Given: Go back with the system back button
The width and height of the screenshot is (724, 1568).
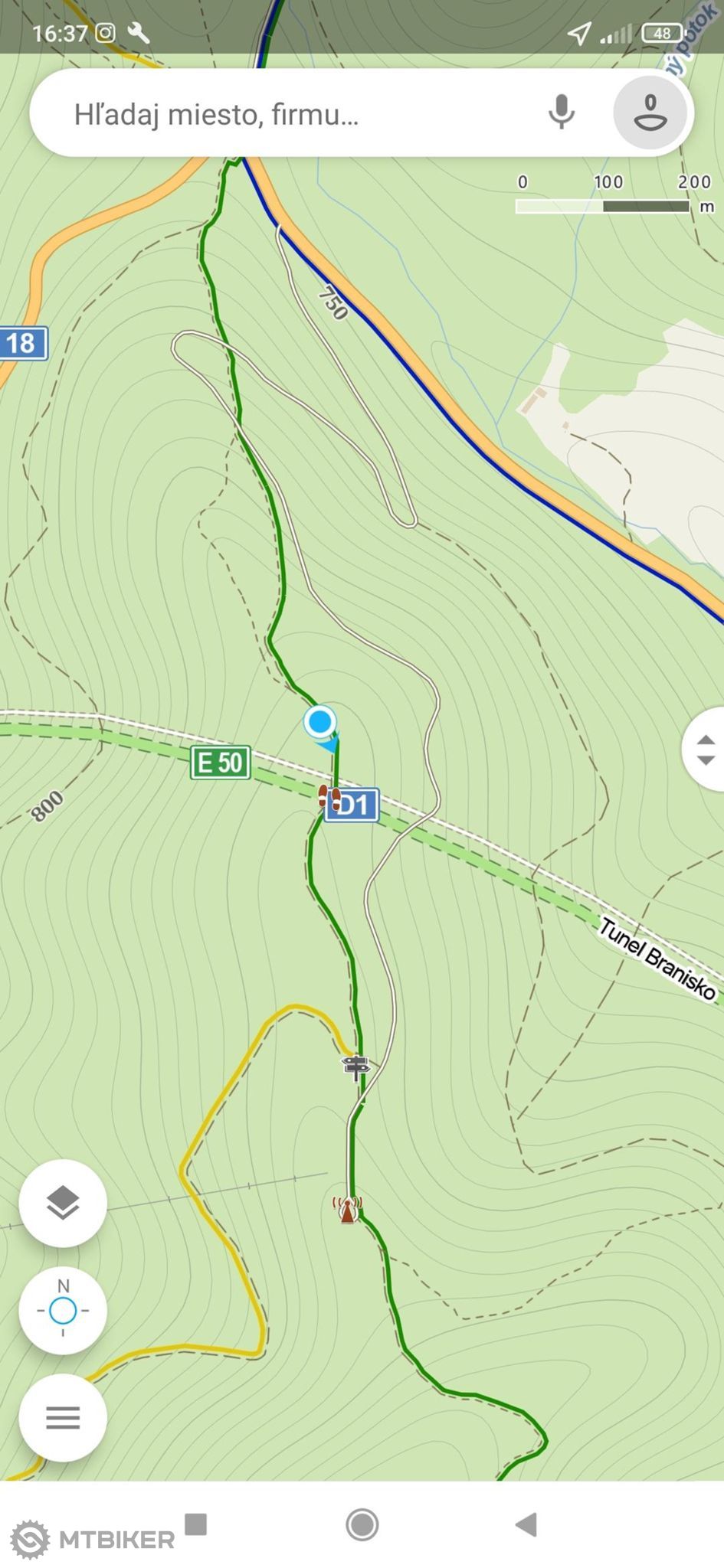Looking at the screenshot, I should (x=526, y=1524).
